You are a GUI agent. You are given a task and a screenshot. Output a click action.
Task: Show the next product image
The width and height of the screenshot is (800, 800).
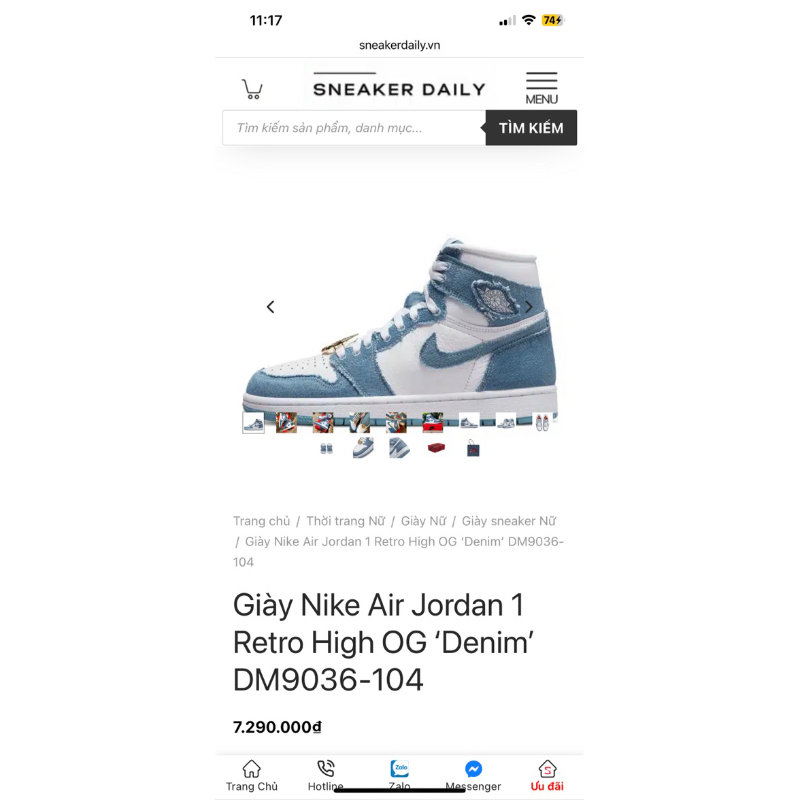coord(529,307)
